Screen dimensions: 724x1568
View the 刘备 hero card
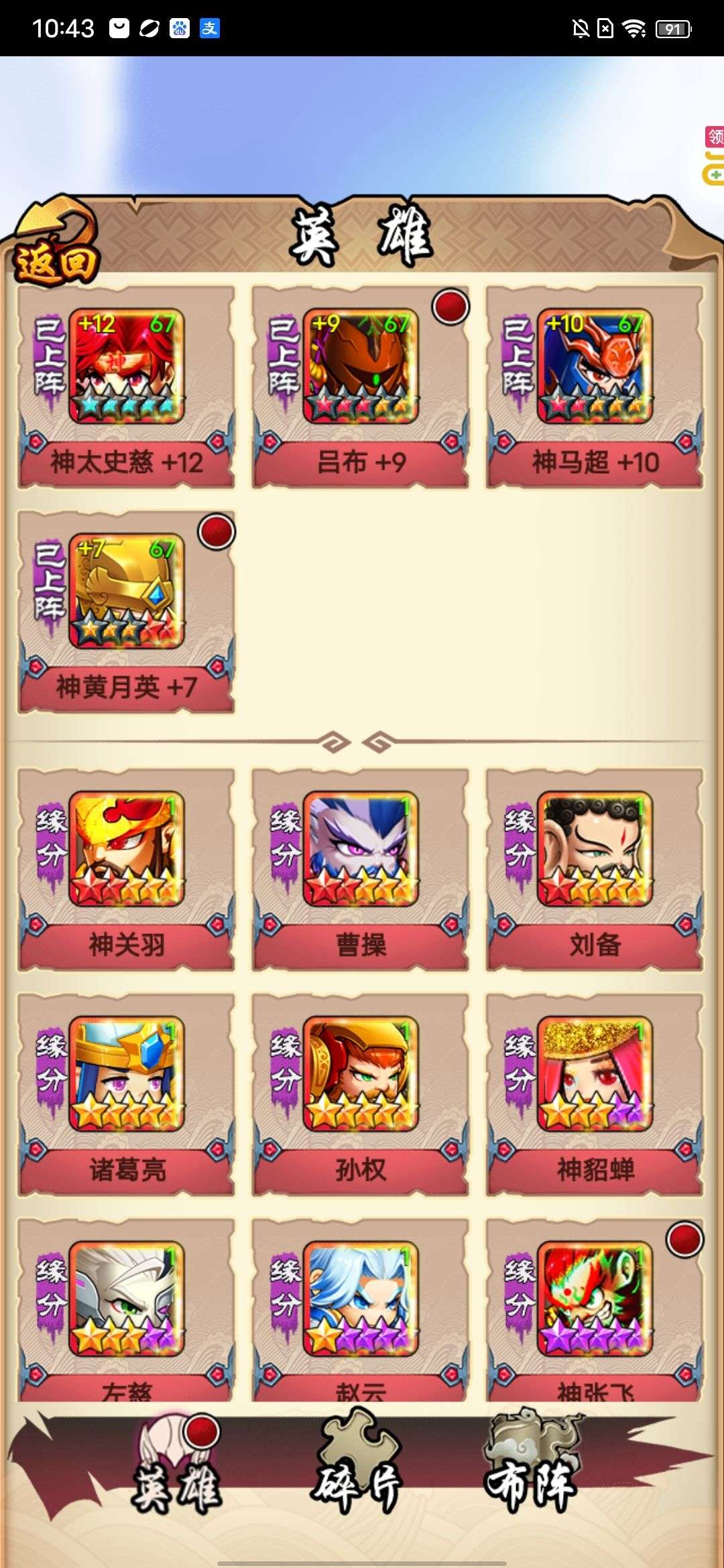(x=594, y=868)
